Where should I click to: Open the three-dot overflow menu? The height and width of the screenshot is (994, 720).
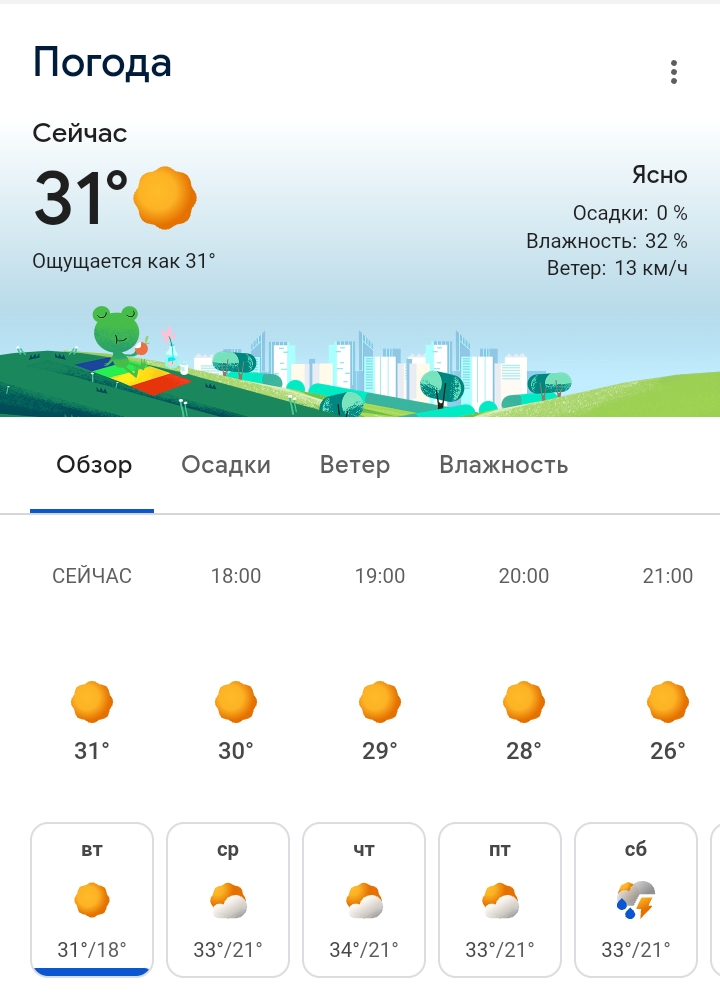(674, 72)
